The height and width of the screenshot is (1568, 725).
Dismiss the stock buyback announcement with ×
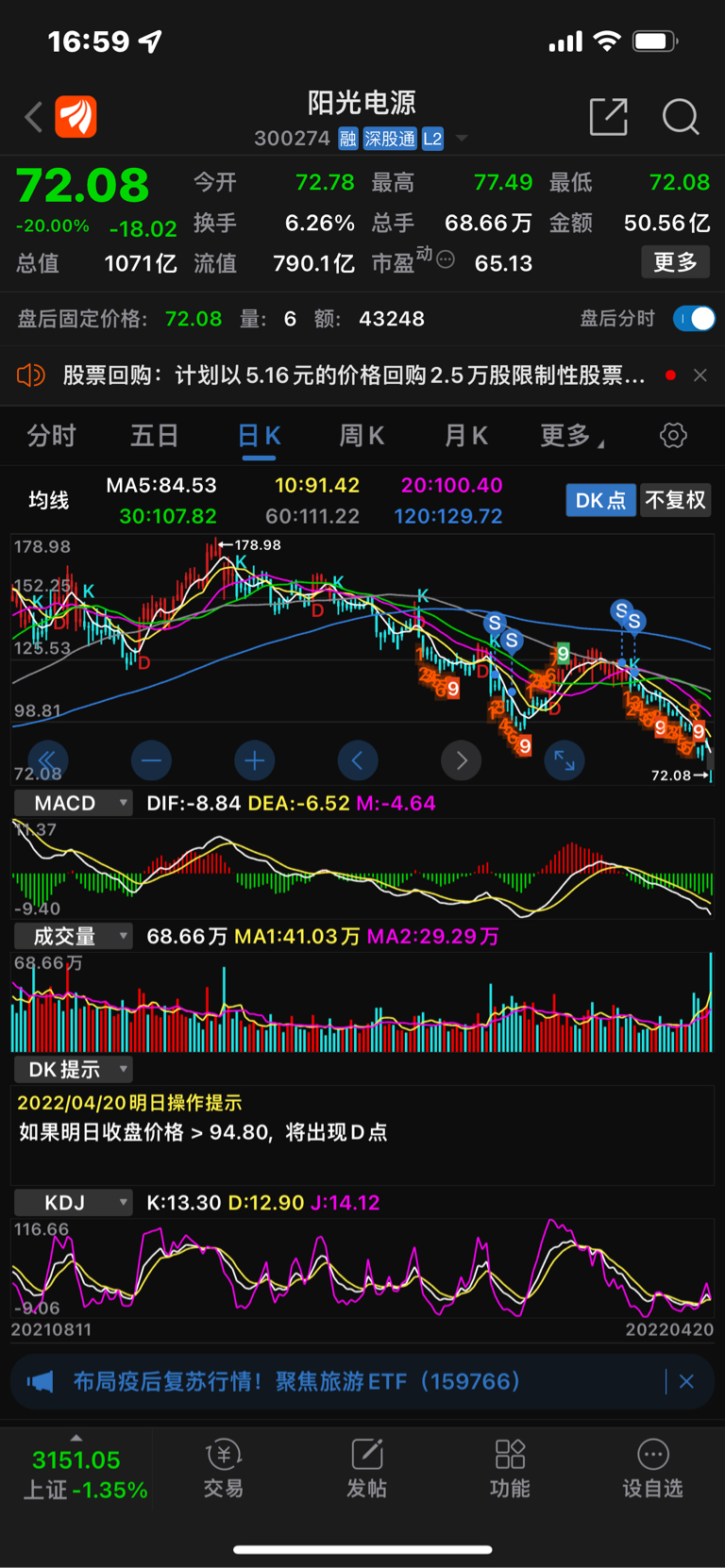(700, 375)
